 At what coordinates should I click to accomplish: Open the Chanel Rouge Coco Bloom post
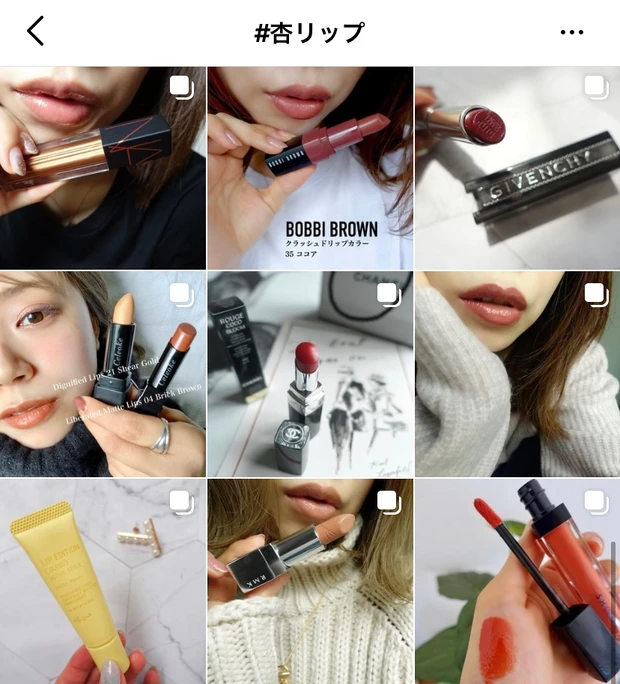click(x=310, y=374)
